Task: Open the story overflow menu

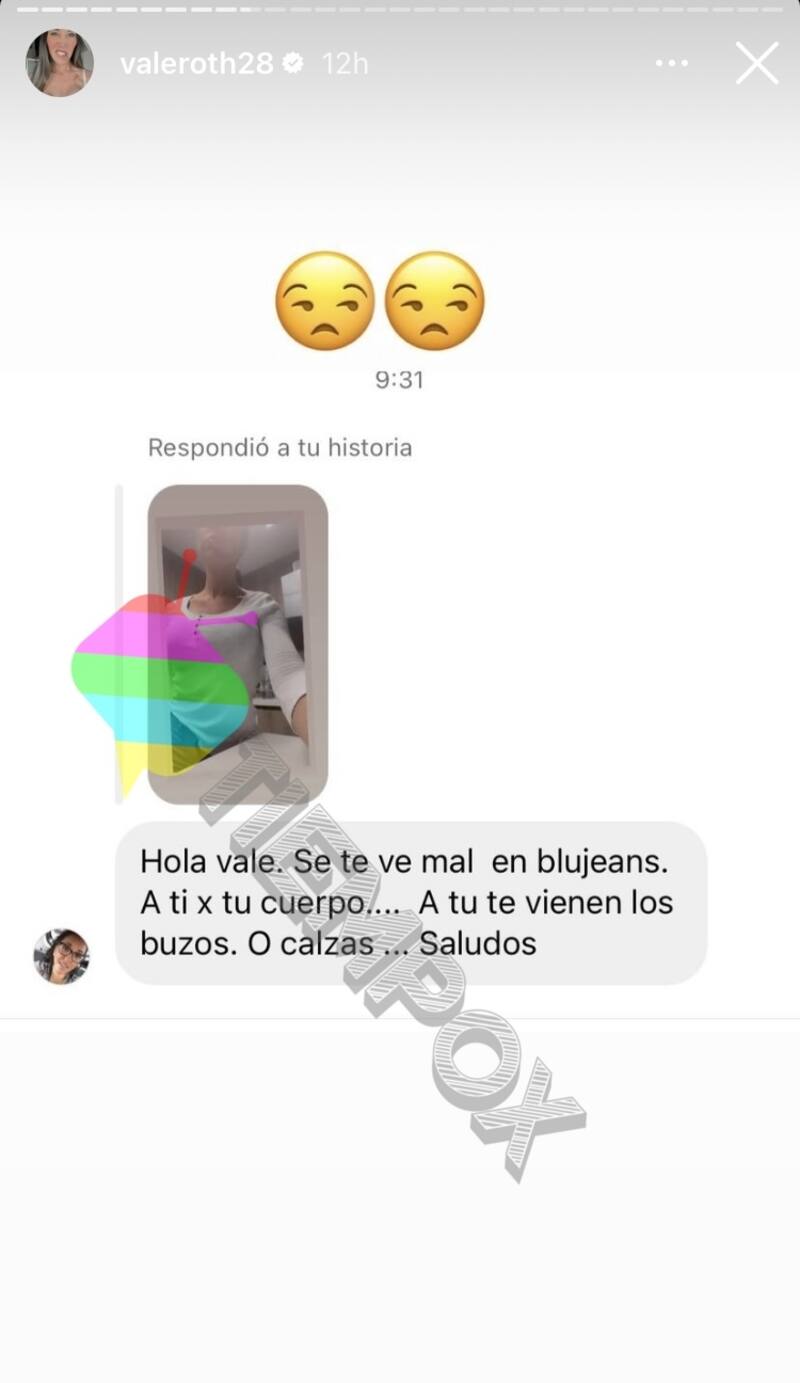Action: point(672,63)
